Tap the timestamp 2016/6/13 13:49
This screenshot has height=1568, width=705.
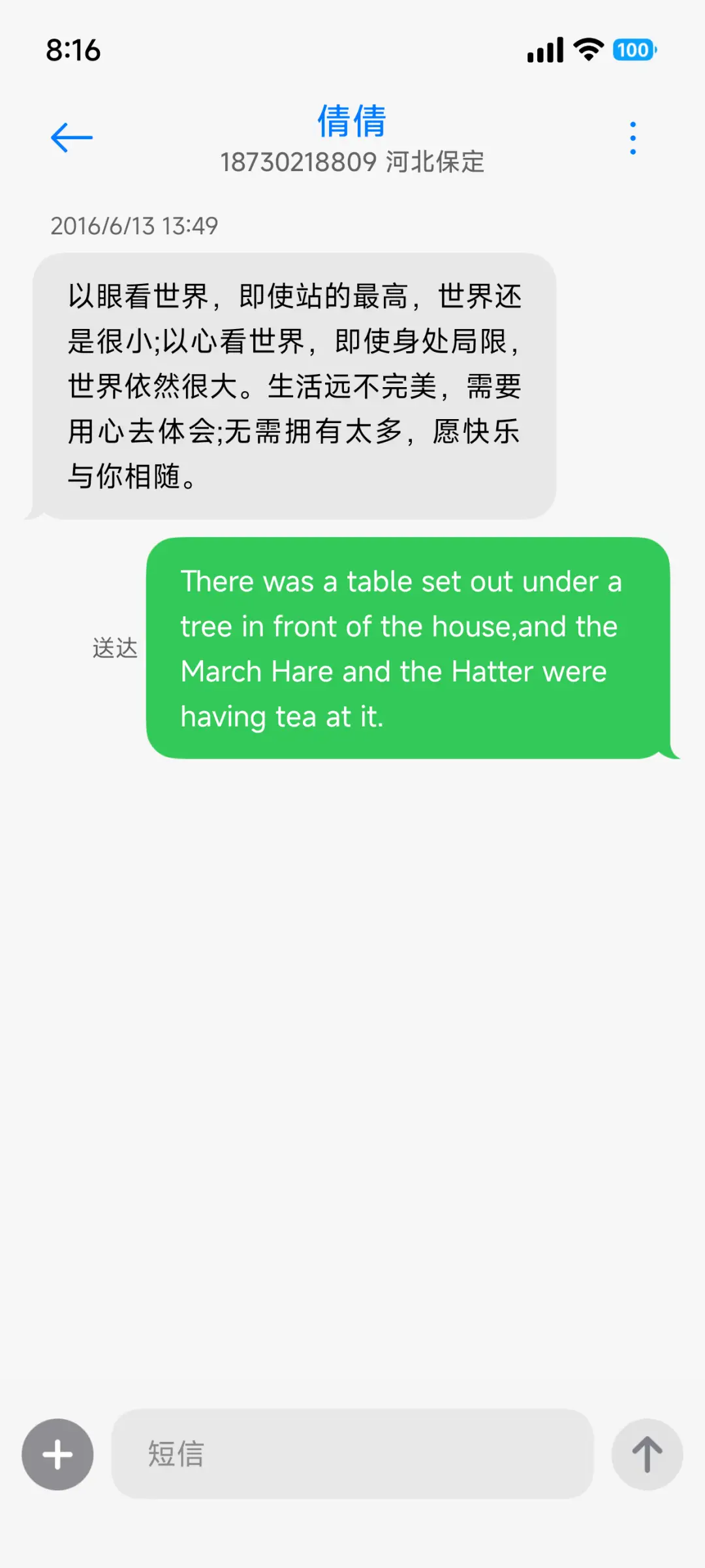pyautogui.click(x=135, y=227)
